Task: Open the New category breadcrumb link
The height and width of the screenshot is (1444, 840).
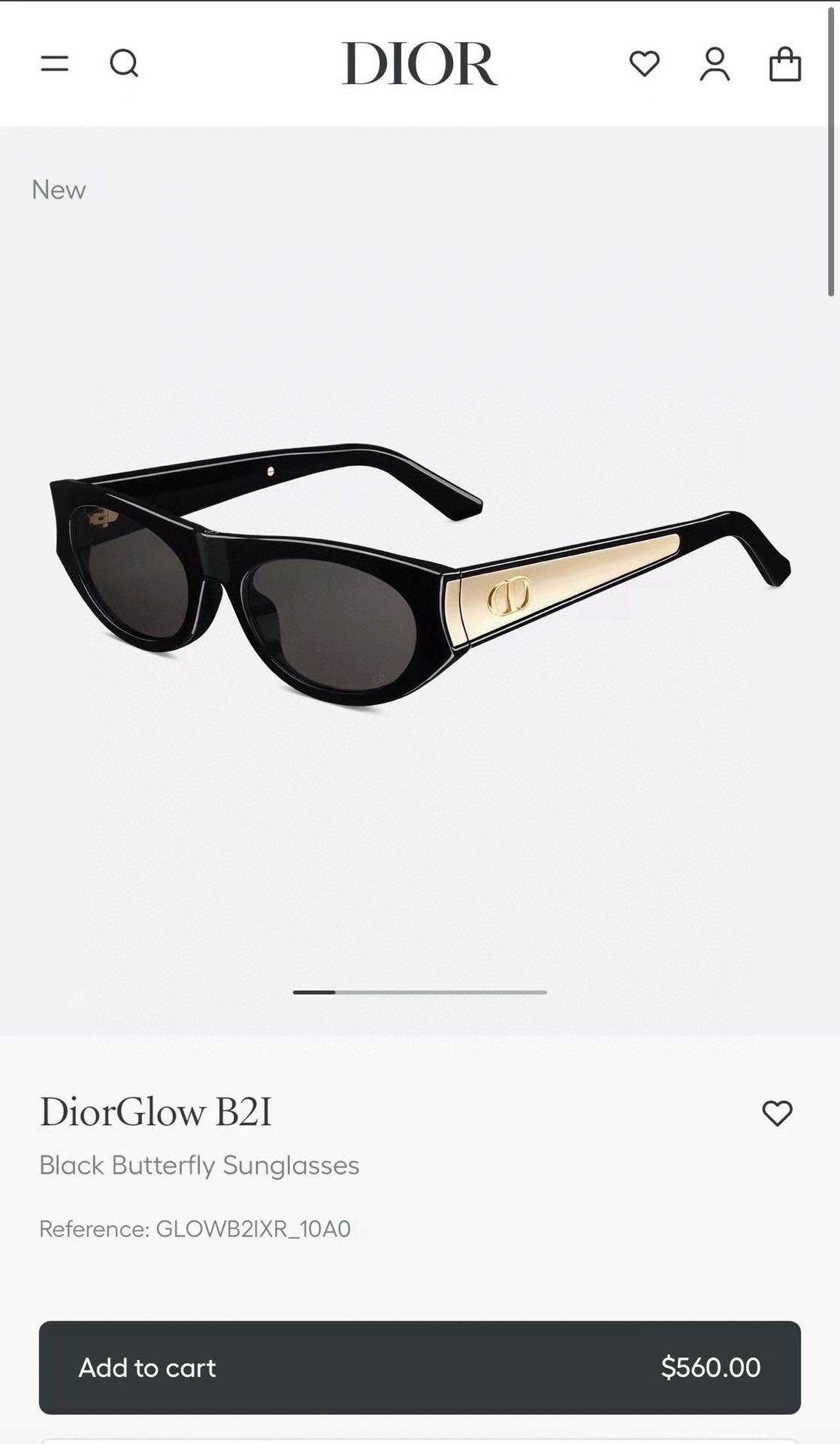Action: pos(59,189)
